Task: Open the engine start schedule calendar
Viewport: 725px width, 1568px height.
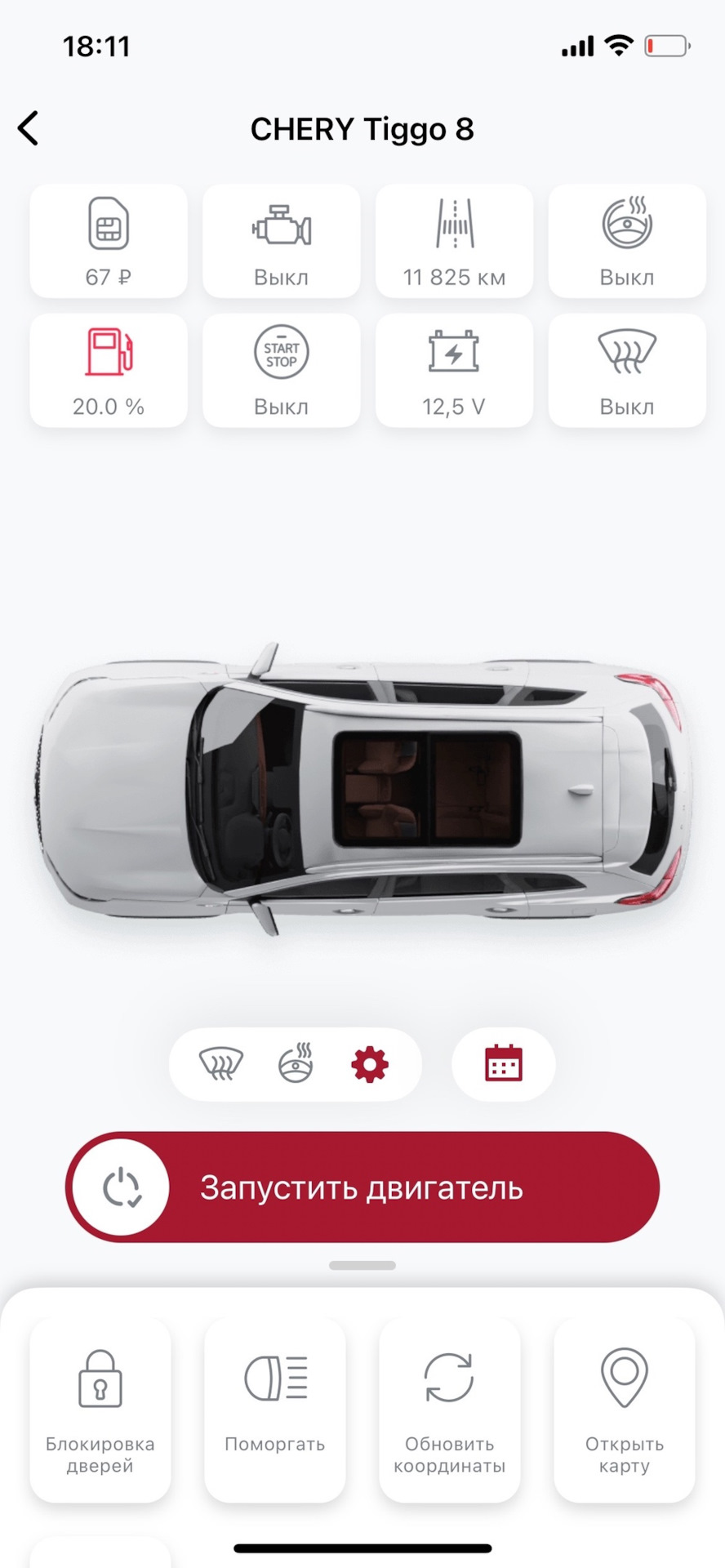Action: tap(503, 1064)
